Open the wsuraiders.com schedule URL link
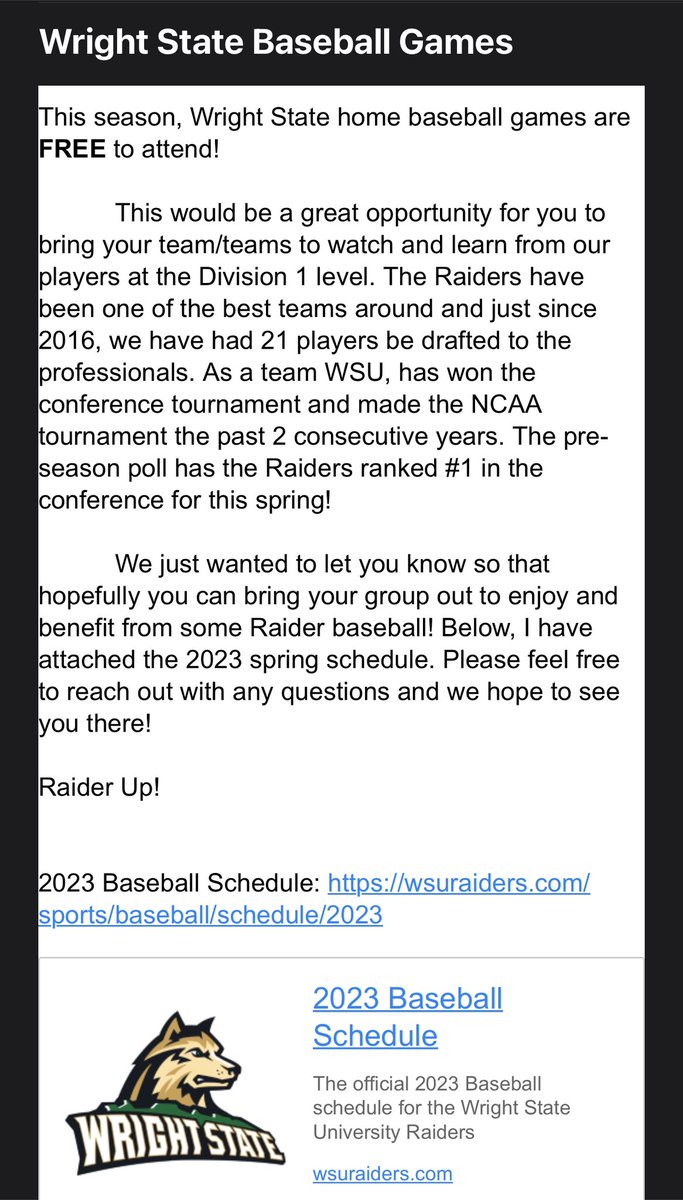Viewport: 683px width, 1200px height. tap(458, 884)
